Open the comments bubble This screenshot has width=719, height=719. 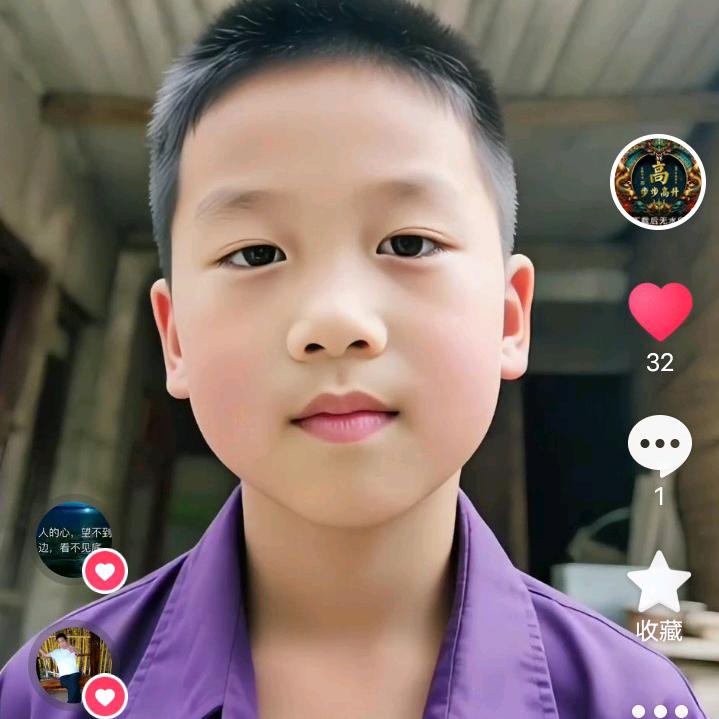659,445
